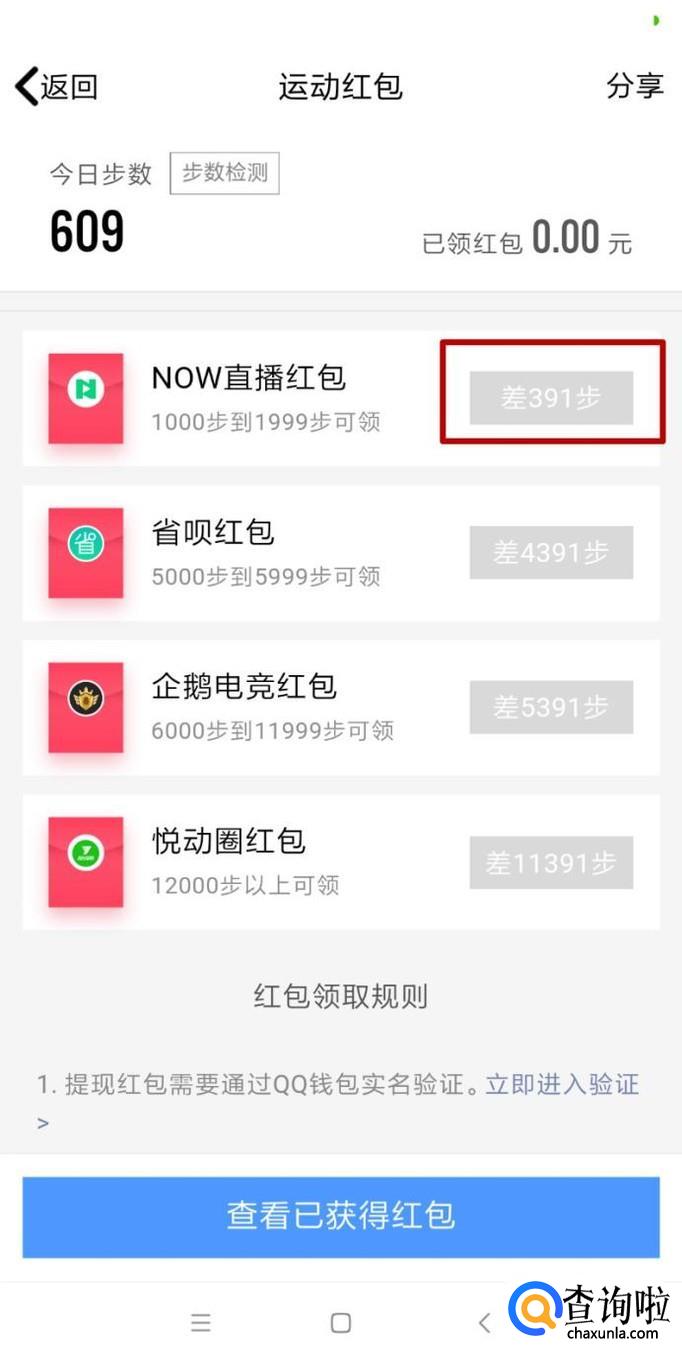The width and height of the screenshot is (682, 1364).
Task: Open the 步数检测 step check
Action: [x=225, y=173]
